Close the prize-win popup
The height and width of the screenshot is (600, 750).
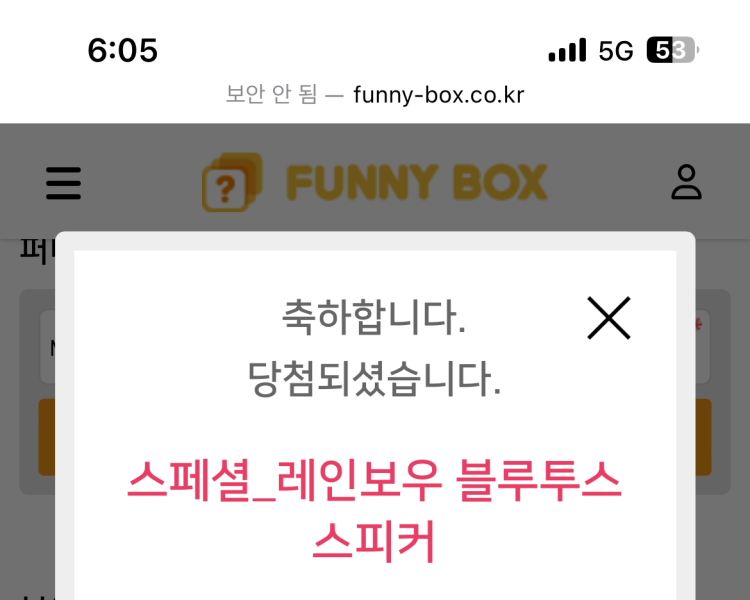point(608,319)
